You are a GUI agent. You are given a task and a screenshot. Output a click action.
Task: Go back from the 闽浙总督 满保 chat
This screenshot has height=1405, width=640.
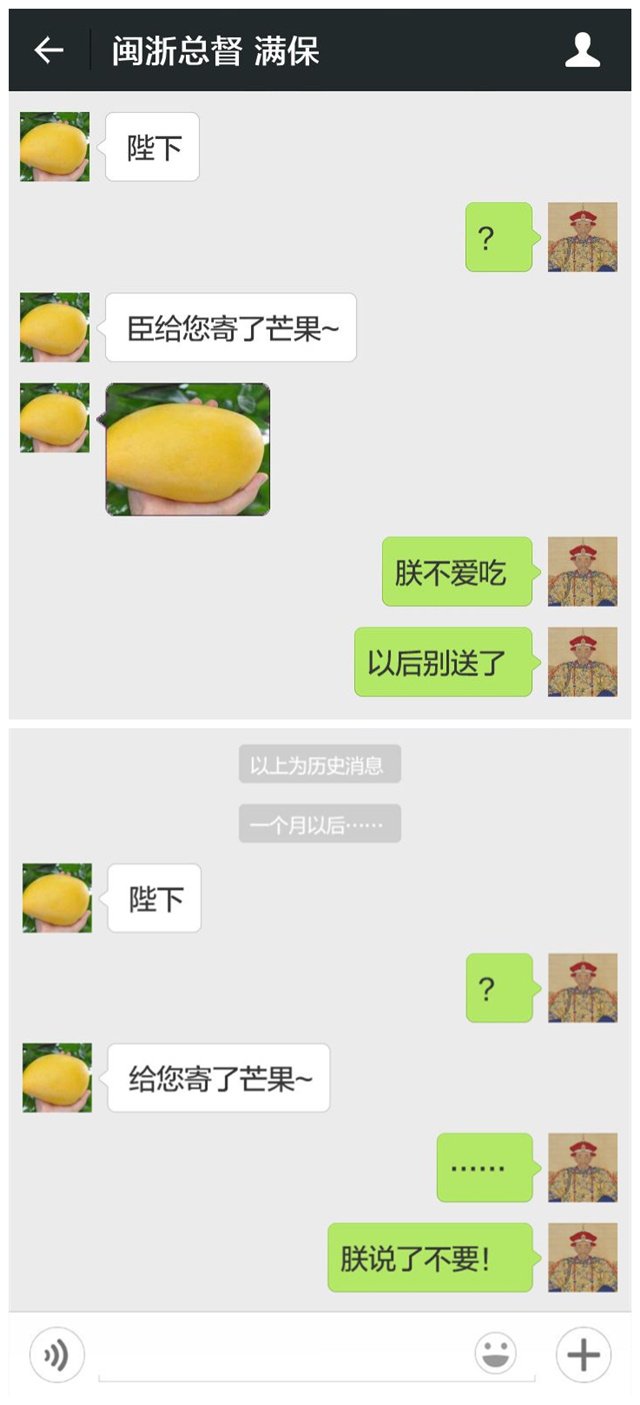click(48, 51)
